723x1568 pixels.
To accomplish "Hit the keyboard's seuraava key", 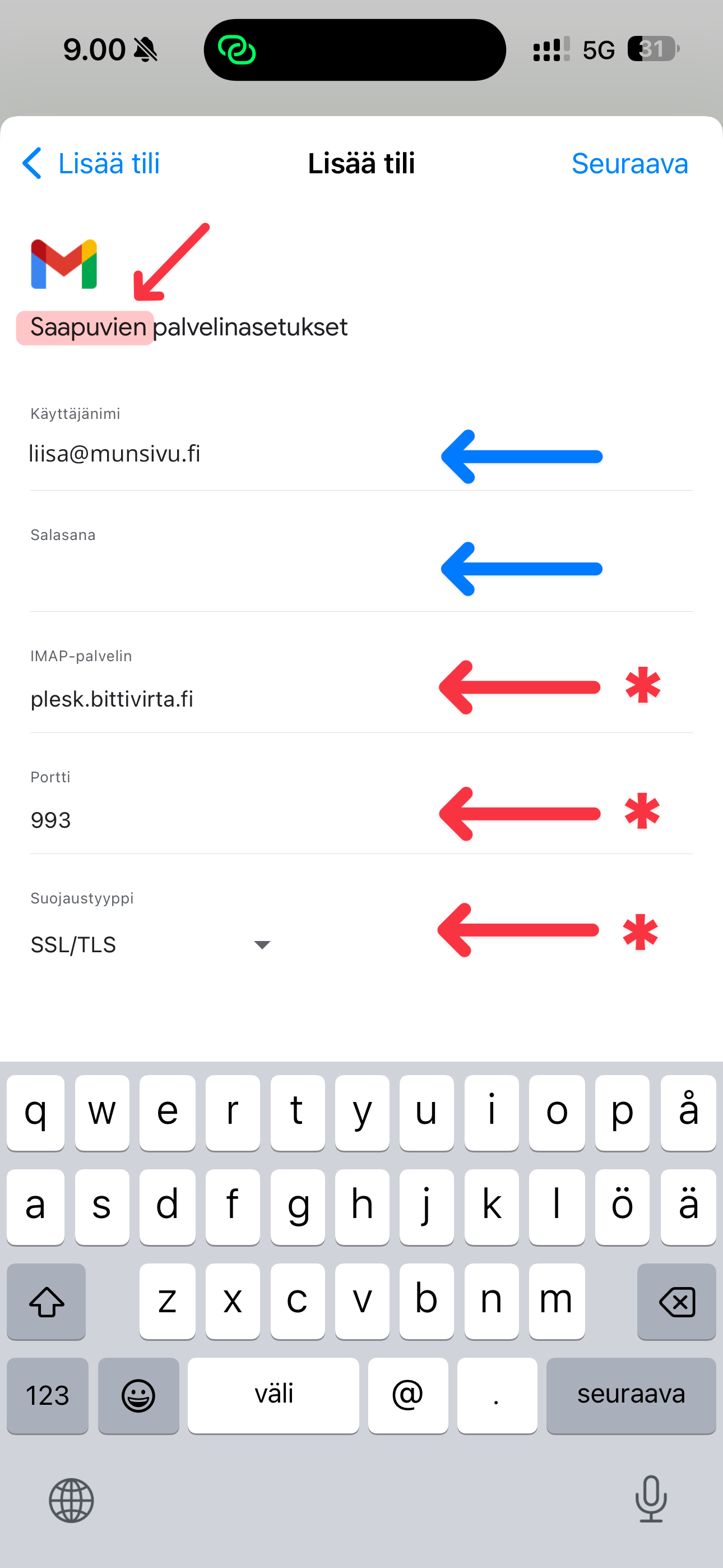I will tap(631, 1395).
